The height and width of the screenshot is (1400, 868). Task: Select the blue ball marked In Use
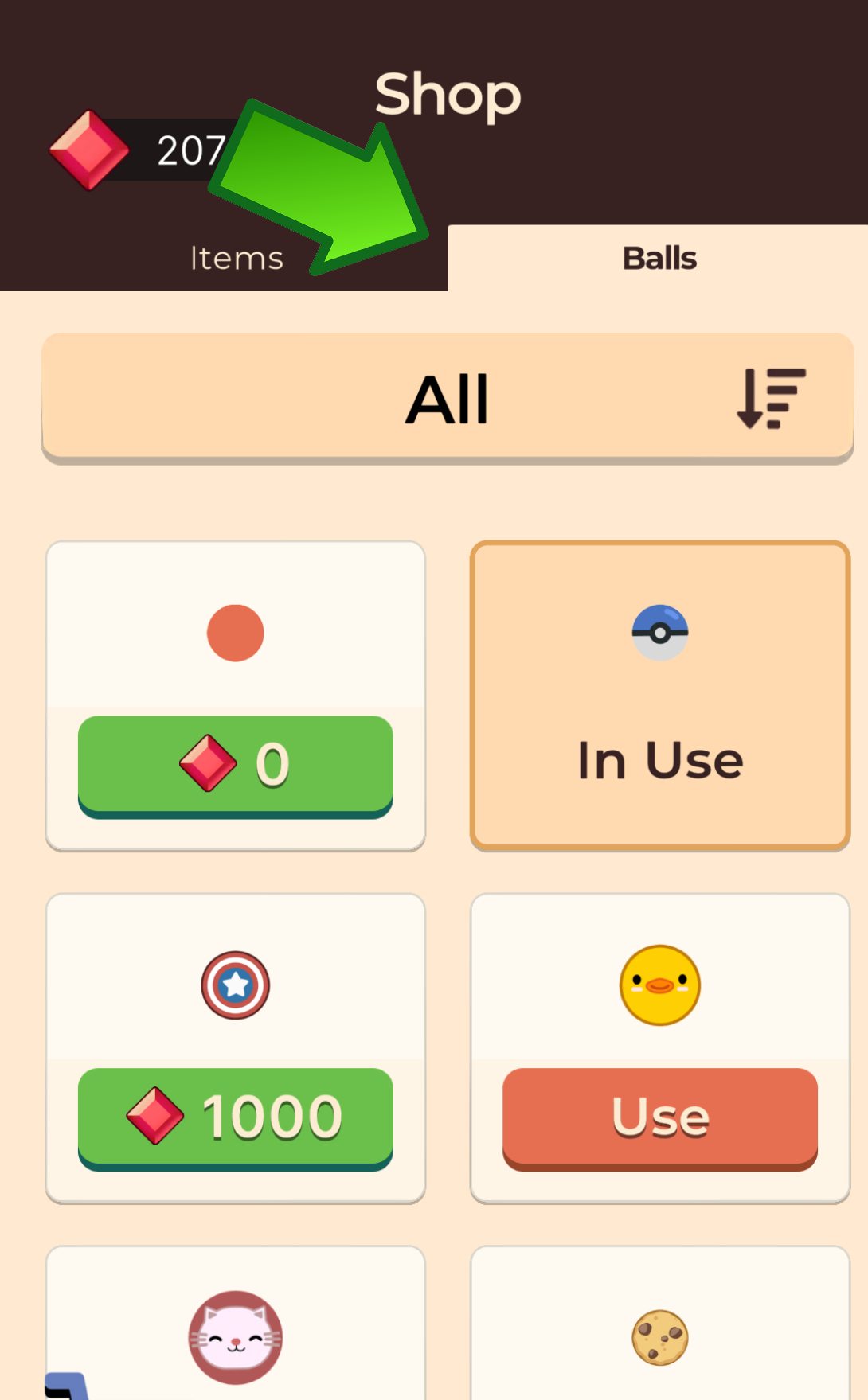tap(660, 696)
